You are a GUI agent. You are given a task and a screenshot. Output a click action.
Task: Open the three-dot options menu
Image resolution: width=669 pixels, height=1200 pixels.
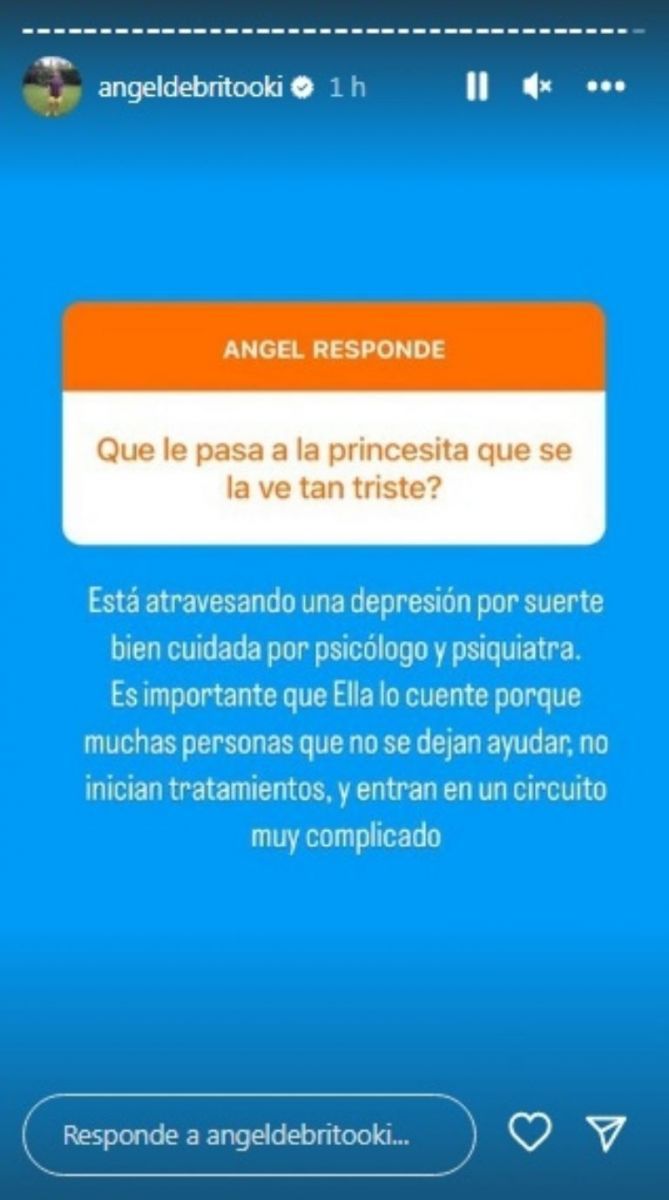(x=605, y=88)
